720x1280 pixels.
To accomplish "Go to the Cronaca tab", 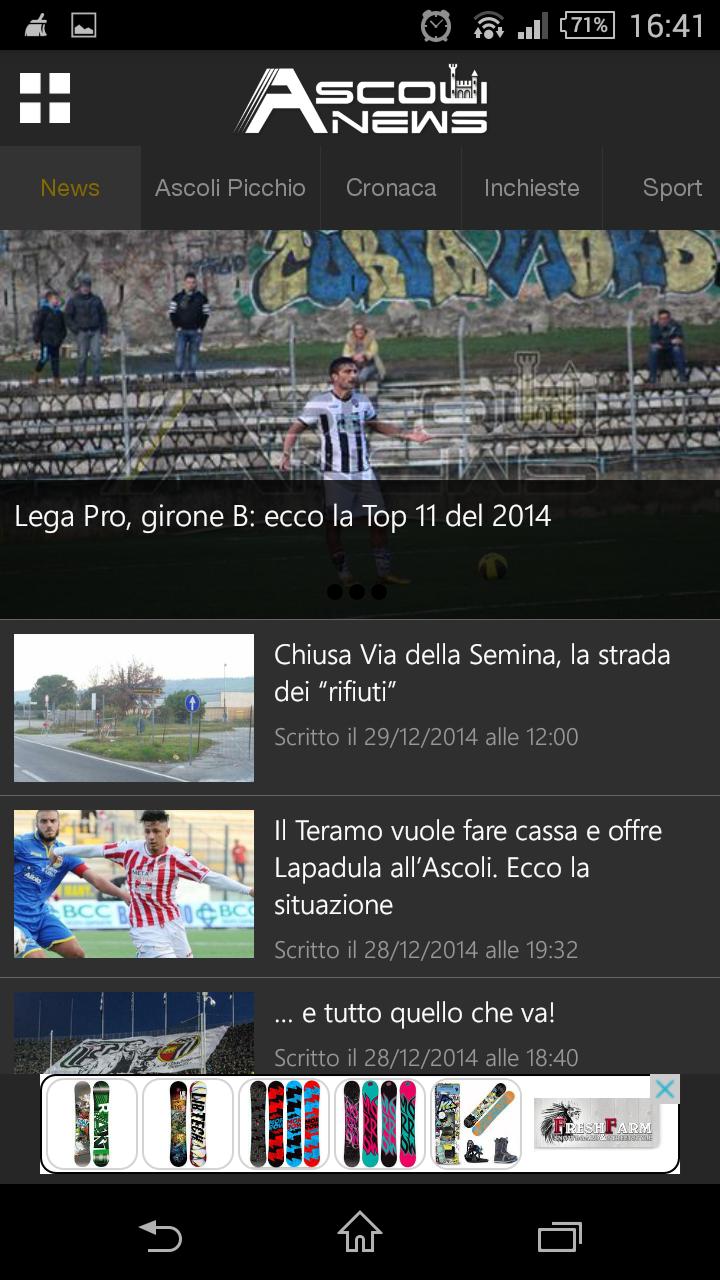I will pyautogui.click(x=391, y=188).
